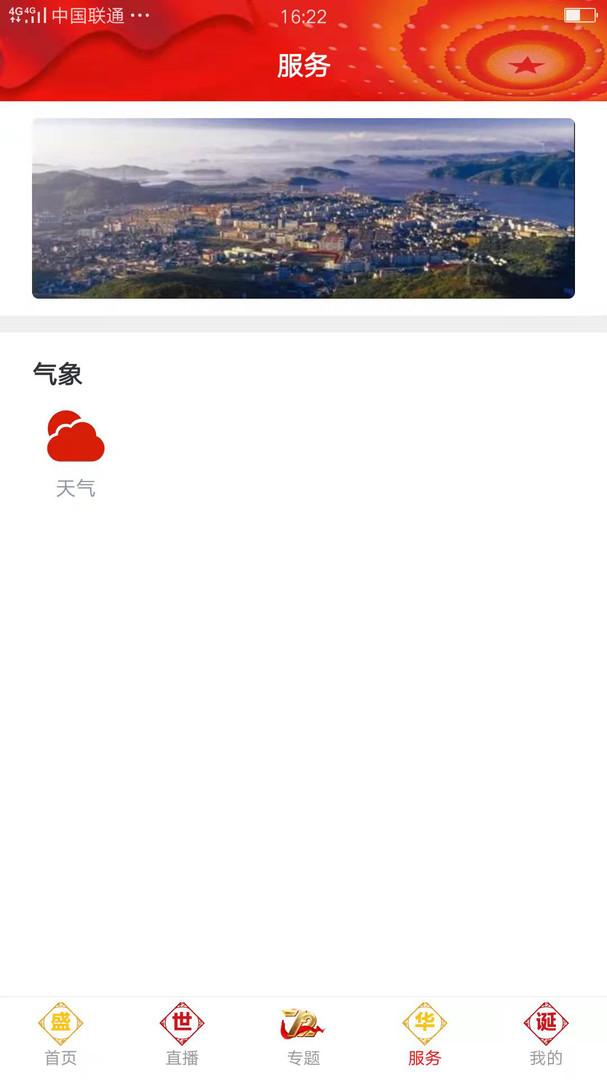The height and width of the screenshot is (1080, 607).
Task: Switch to the 我的 tab
Action: (x=546, y=1036)
